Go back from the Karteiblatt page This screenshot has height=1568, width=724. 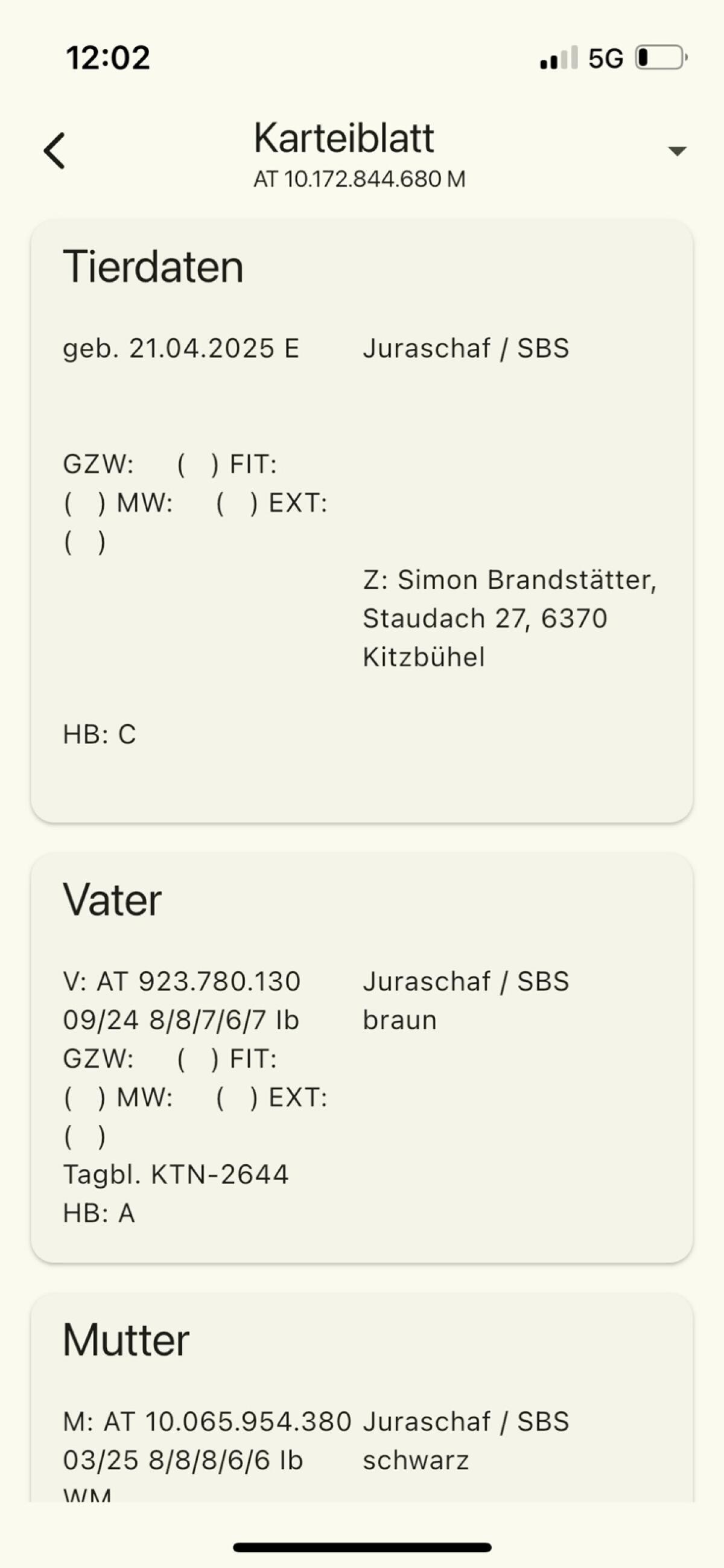[x=55, y=150]
